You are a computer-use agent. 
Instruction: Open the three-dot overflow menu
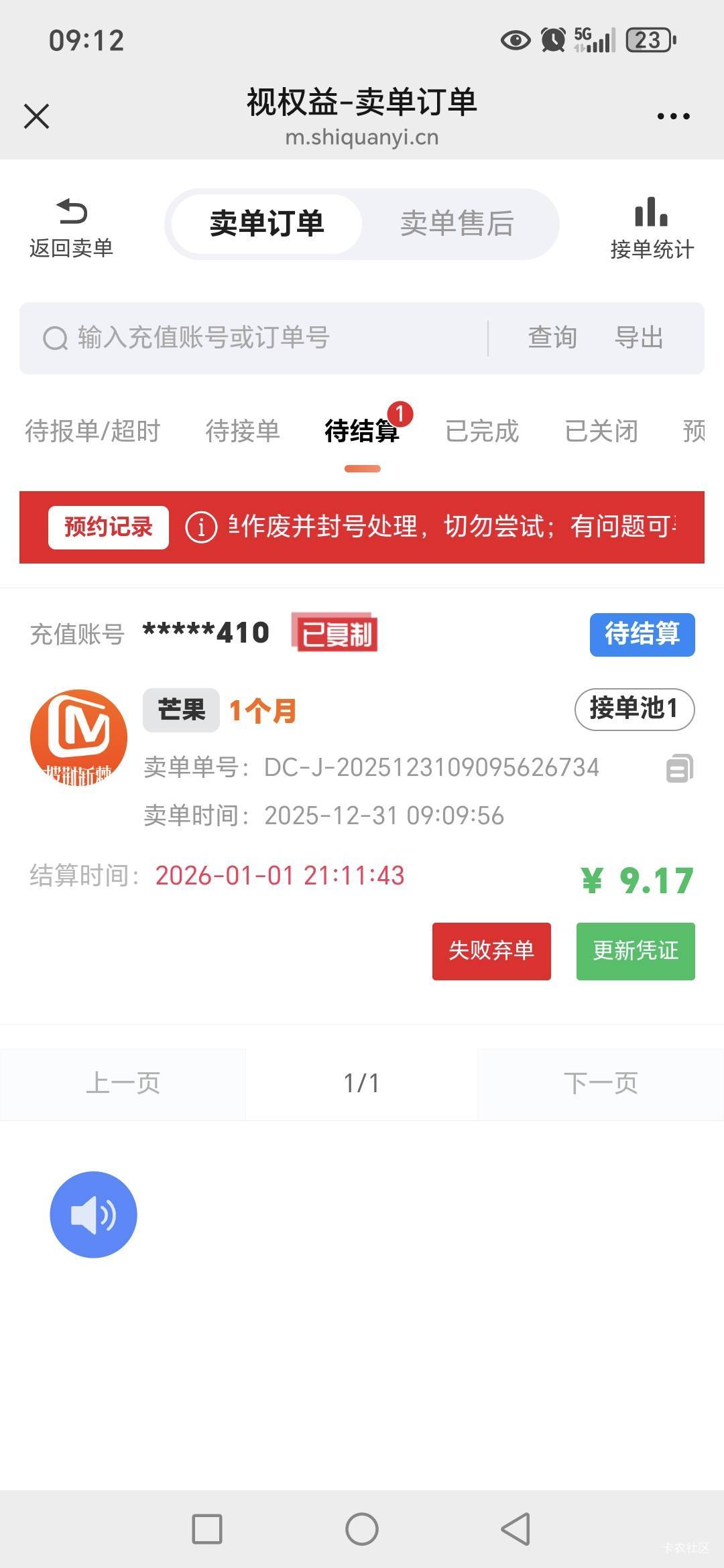tap(673, 116)
